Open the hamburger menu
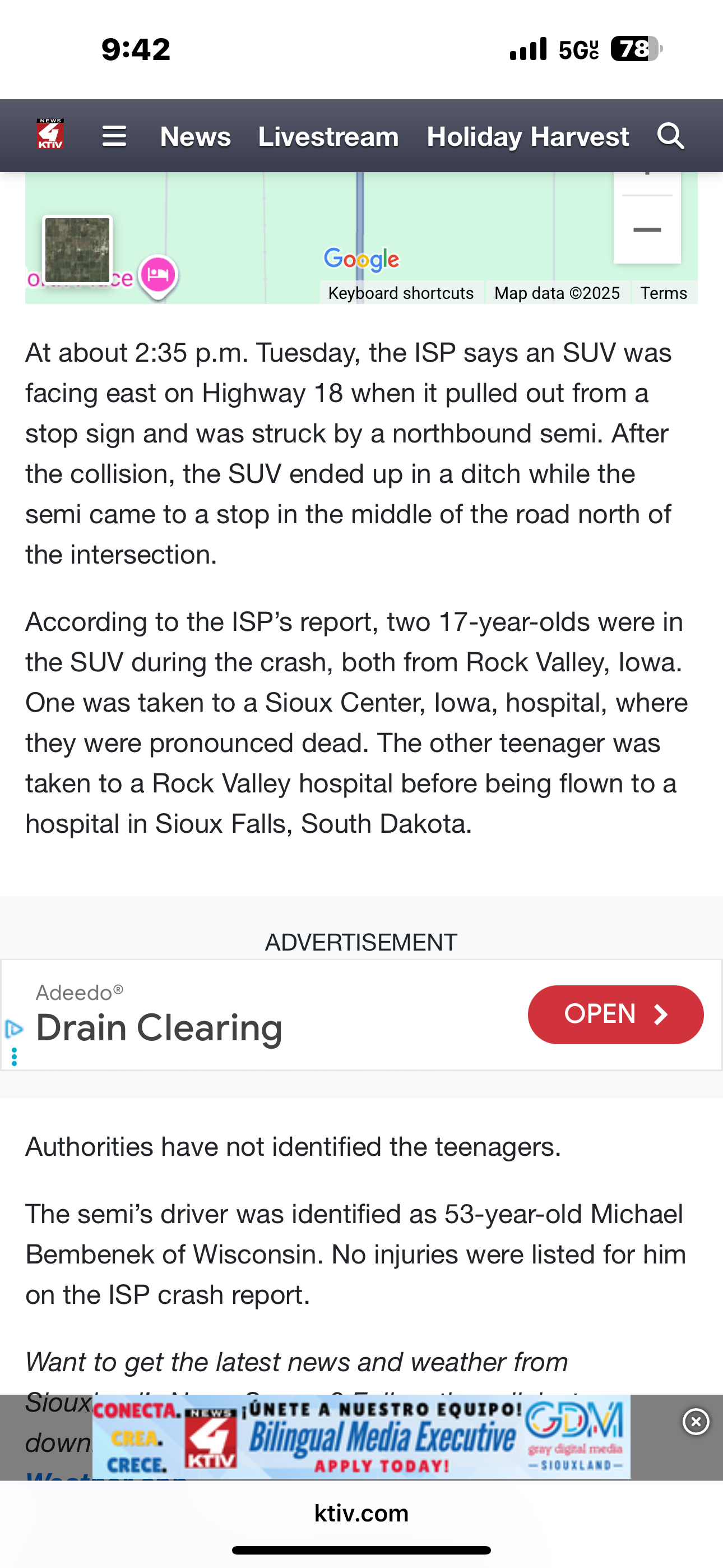This screenshot has height=1568, width=723. click(x=114, y=136)
